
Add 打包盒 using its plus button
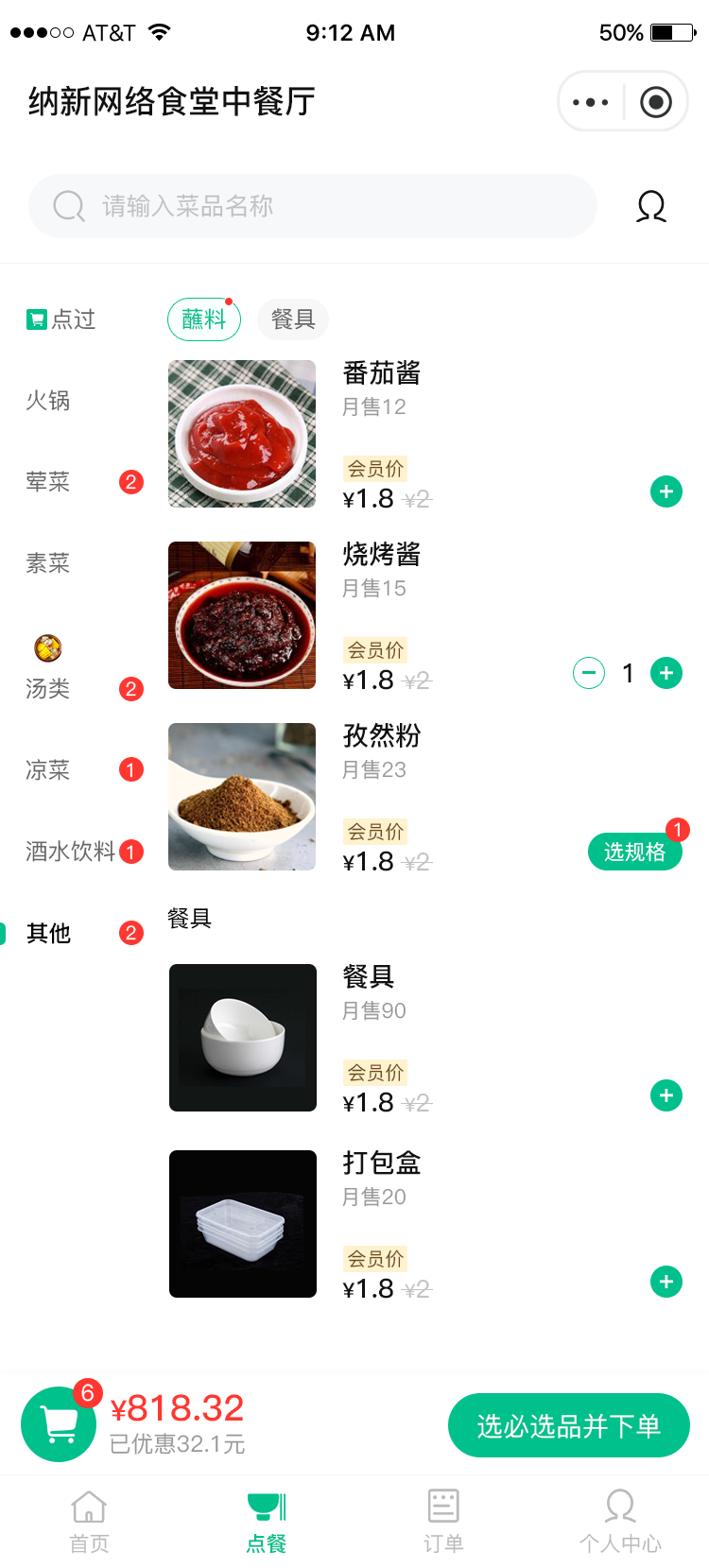(666, 1281)
